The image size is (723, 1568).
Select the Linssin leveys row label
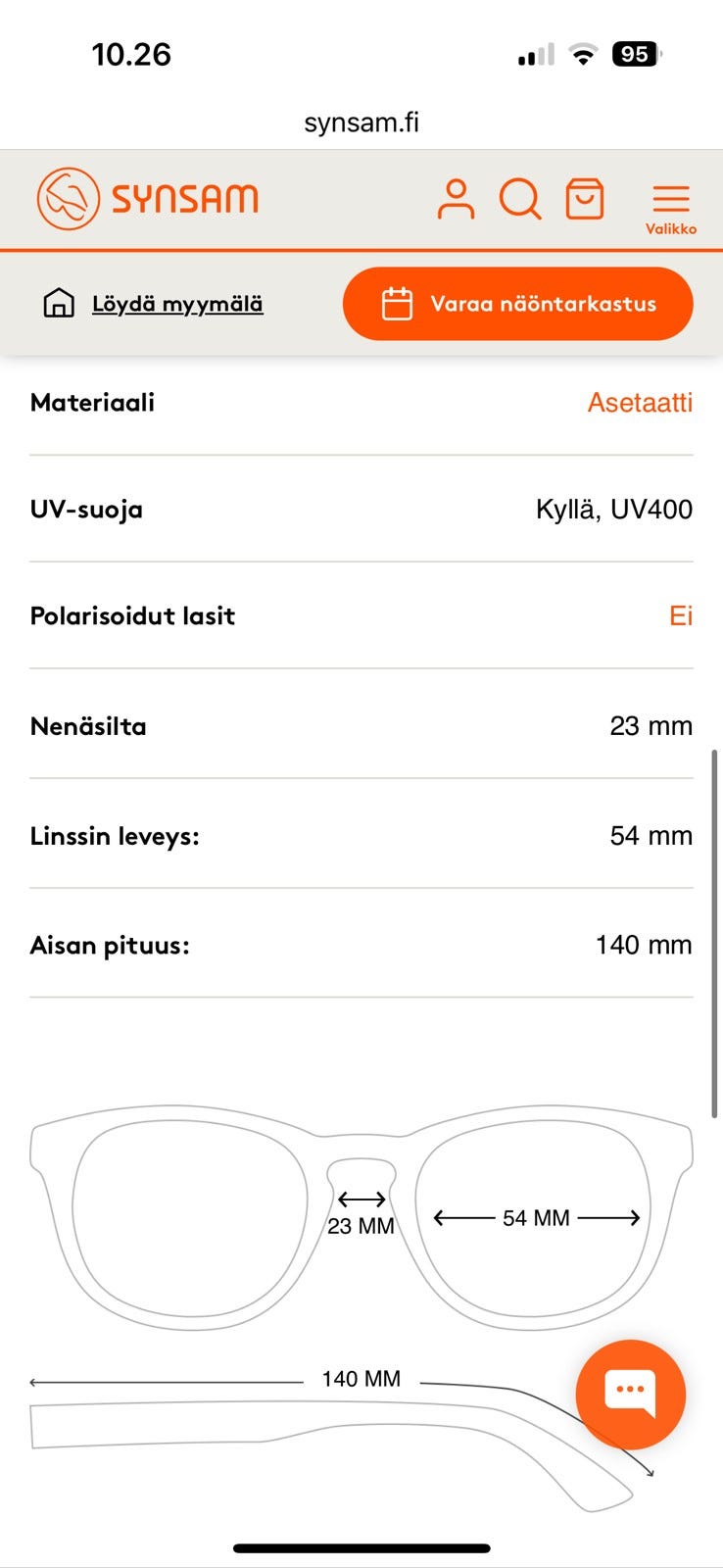[115, 836]
